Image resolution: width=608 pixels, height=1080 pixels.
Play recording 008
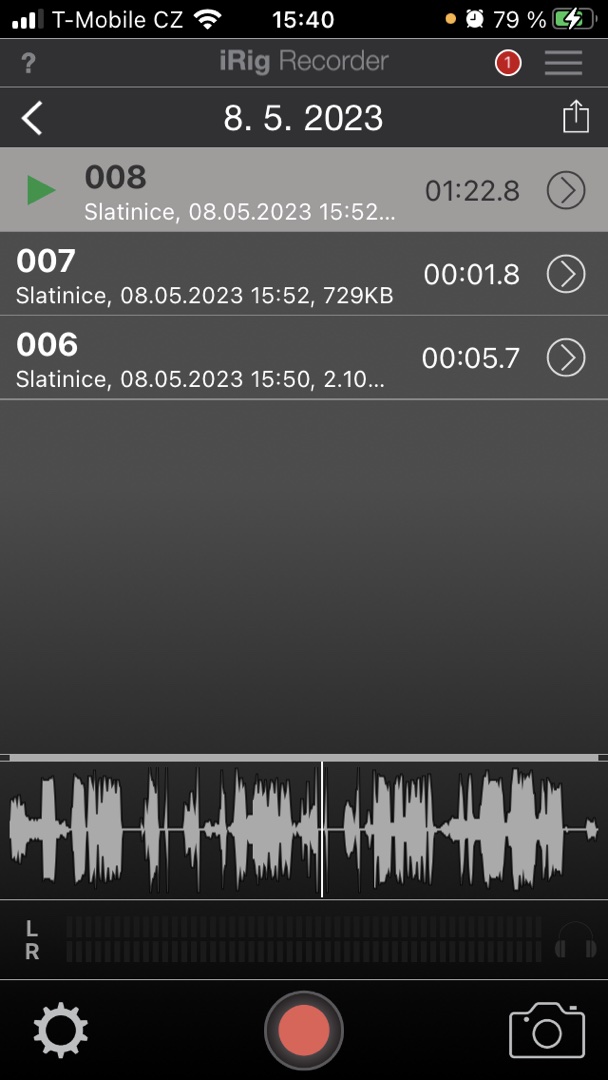point(41,190)
